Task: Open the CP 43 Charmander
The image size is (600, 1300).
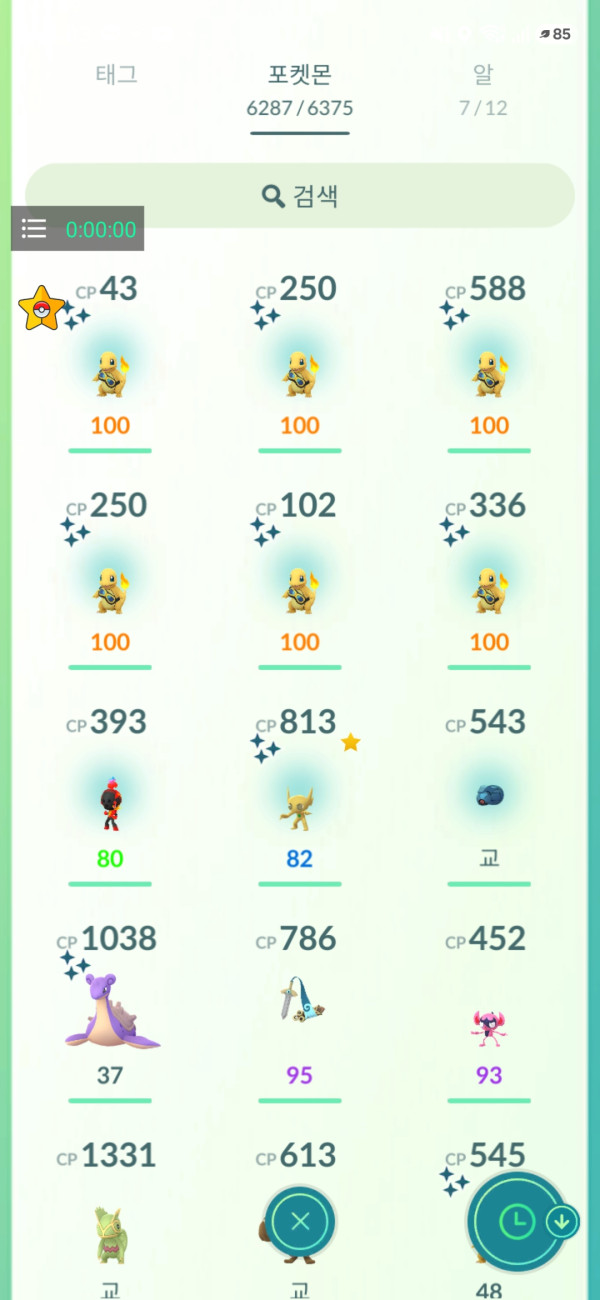Action: (110, 367)
